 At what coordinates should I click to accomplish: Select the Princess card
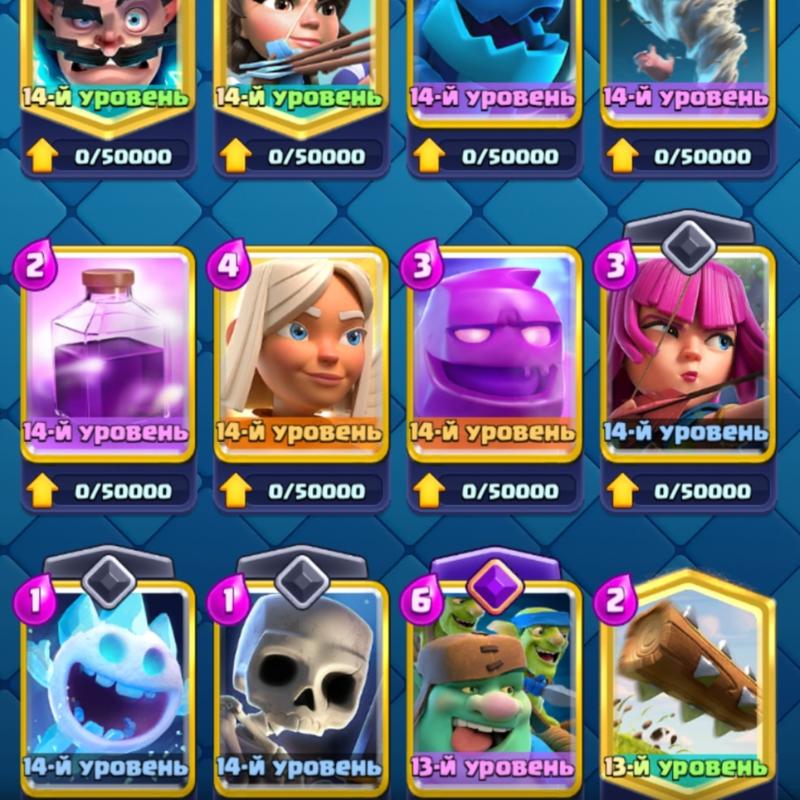[300, 50]
